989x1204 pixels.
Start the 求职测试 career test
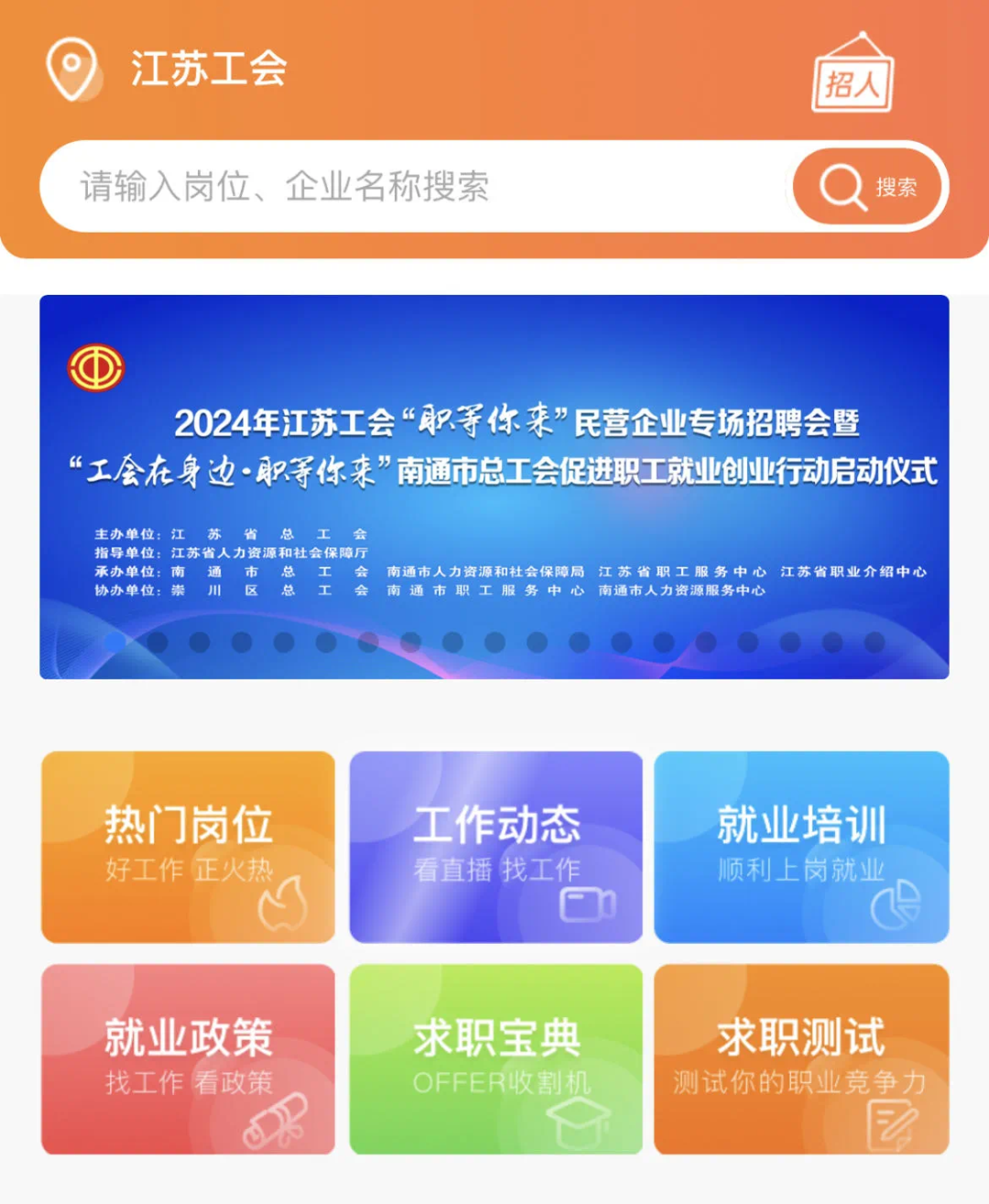point(801,1059)
